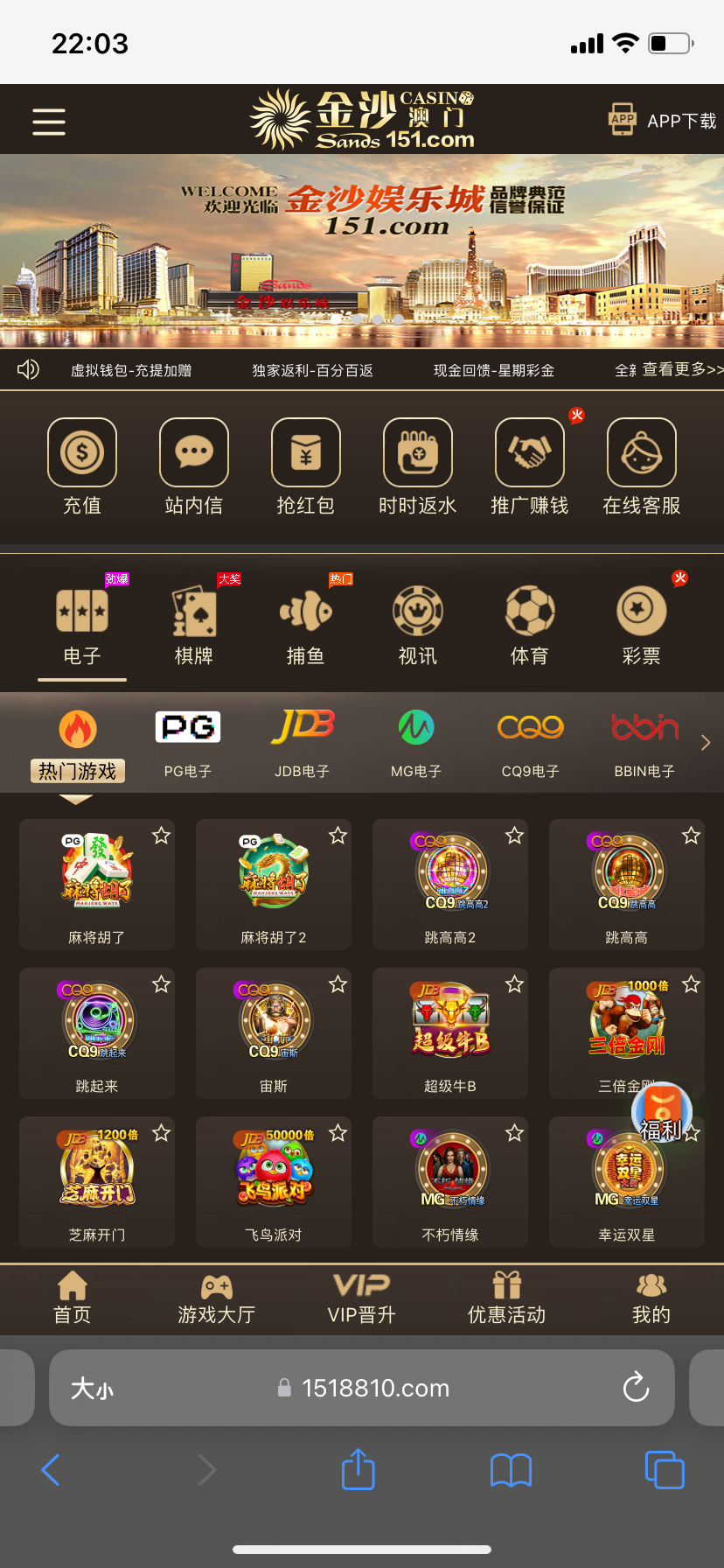Select the PG电子 provider
Screen dimensions: 724x1568
(x=188, y=744)
